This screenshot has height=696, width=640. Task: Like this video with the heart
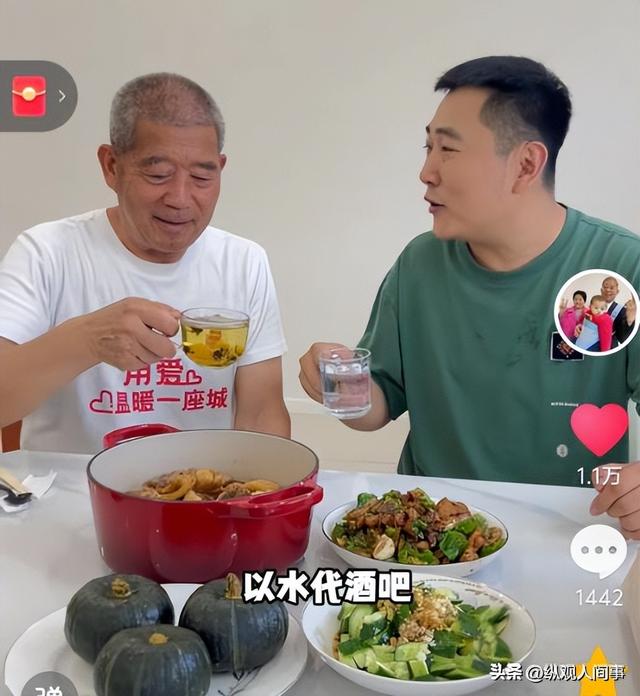coord(599,428)
